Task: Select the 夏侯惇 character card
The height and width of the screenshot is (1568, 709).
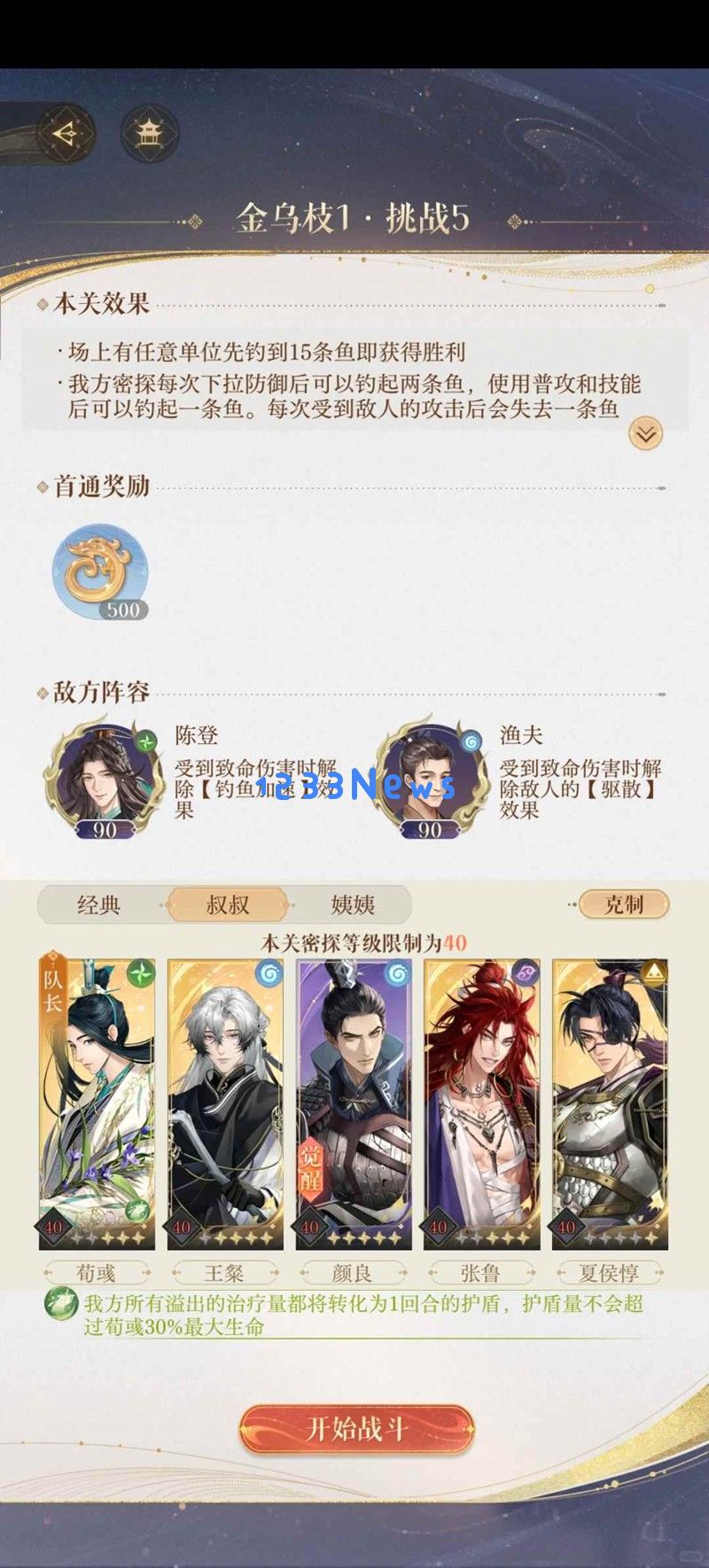Action: [x=610, y=1103]
